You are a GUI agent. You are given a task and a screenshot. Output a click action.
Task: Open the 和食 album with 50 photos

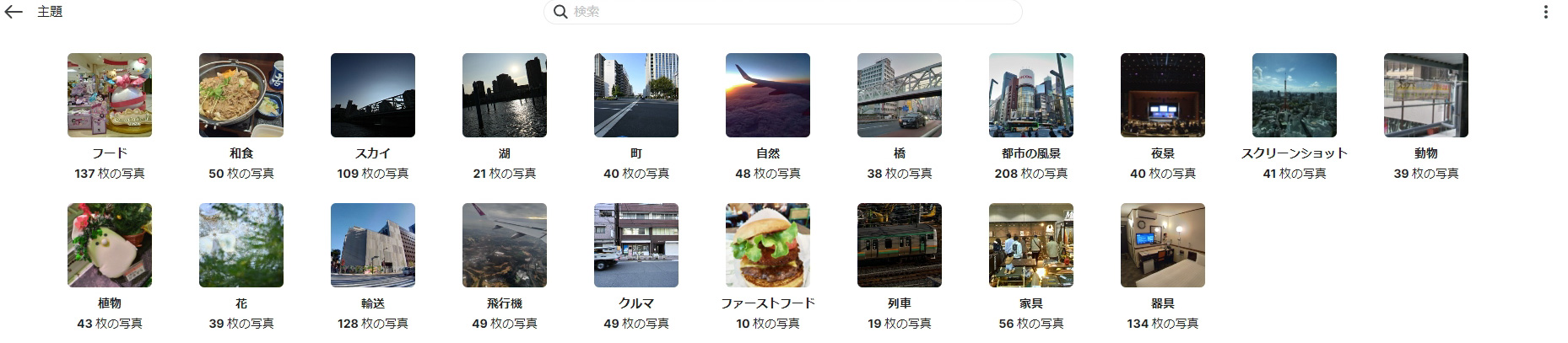coord(241,95)
